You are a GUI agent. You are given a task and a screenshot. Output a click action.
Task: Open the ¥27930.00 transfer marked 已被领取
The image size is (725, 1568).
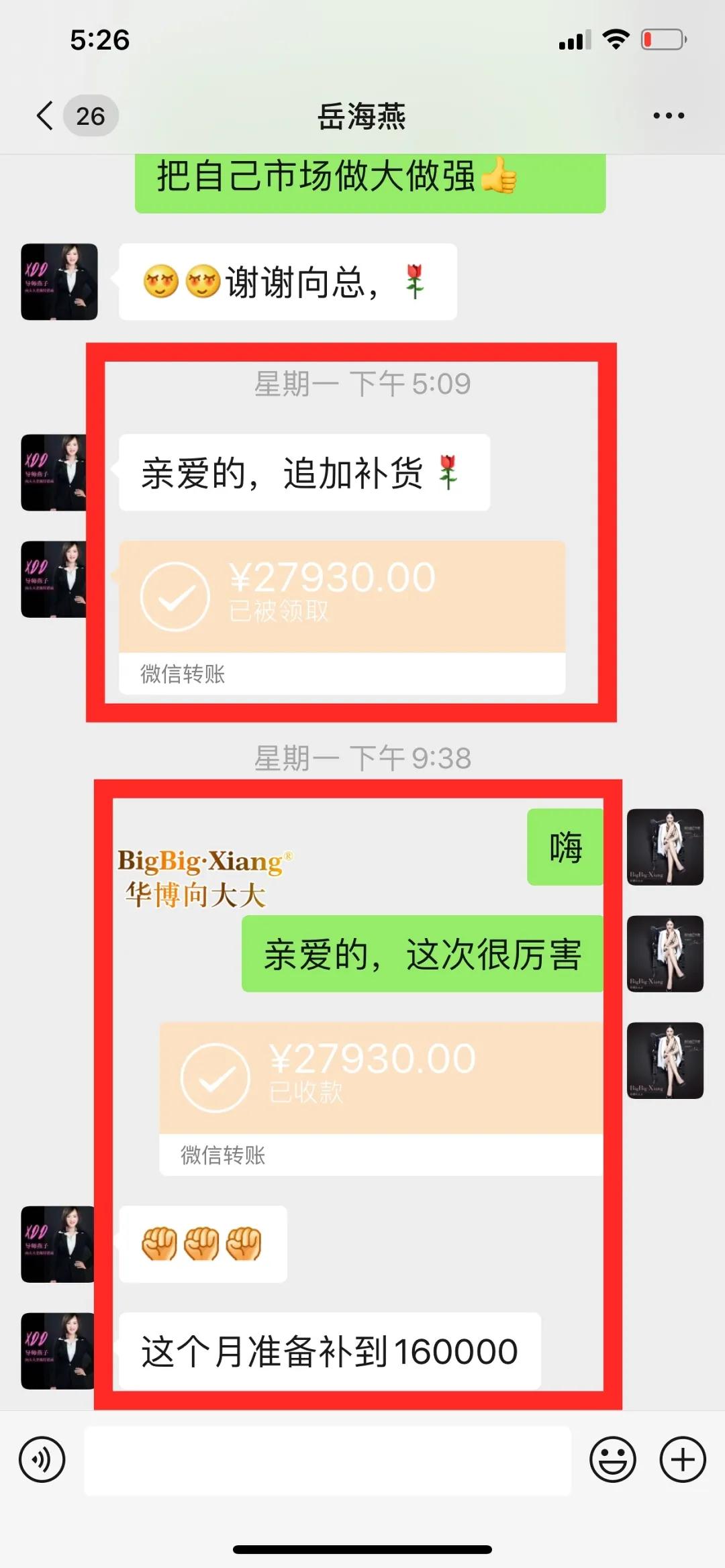point(342,597)
